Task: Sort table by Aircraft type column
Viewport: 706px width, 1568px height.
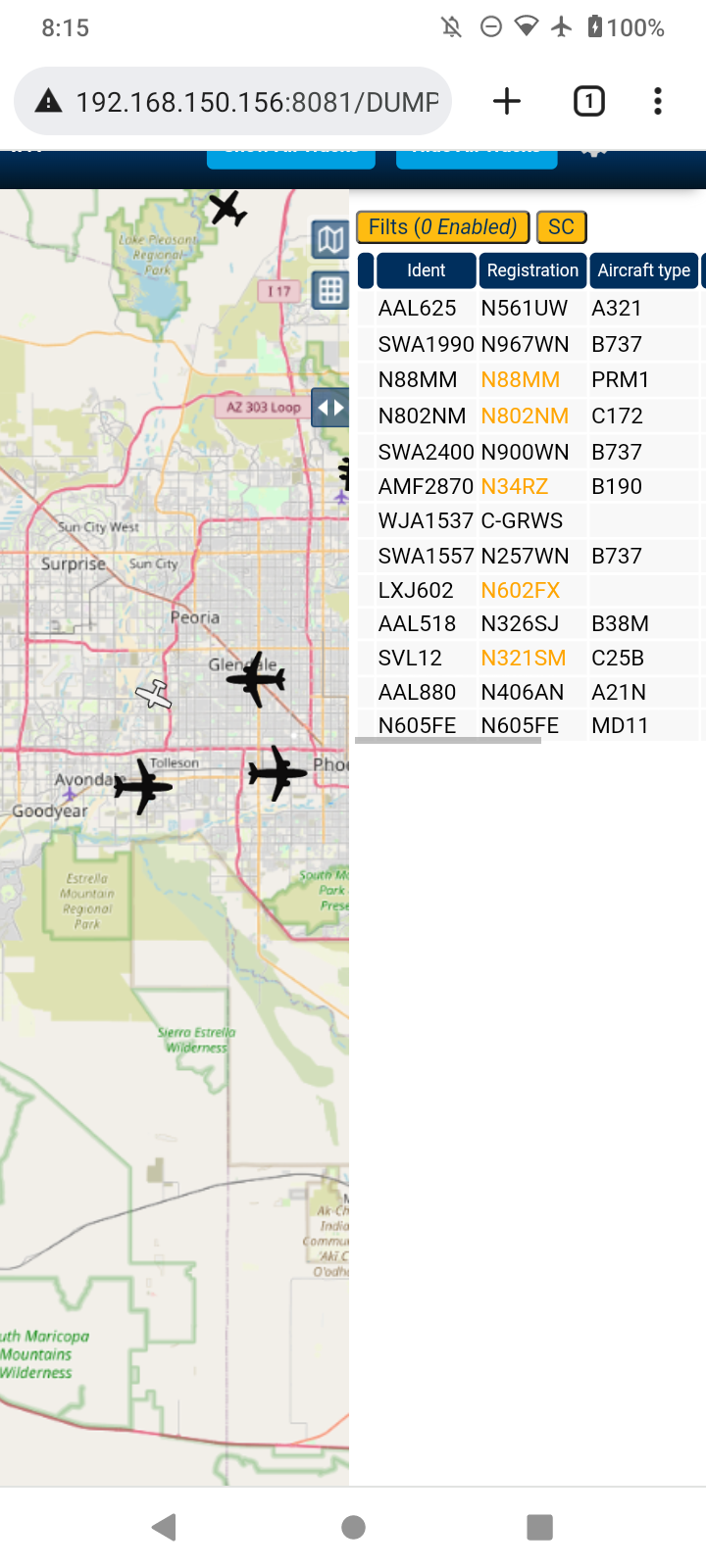Action: coord(644,270)
